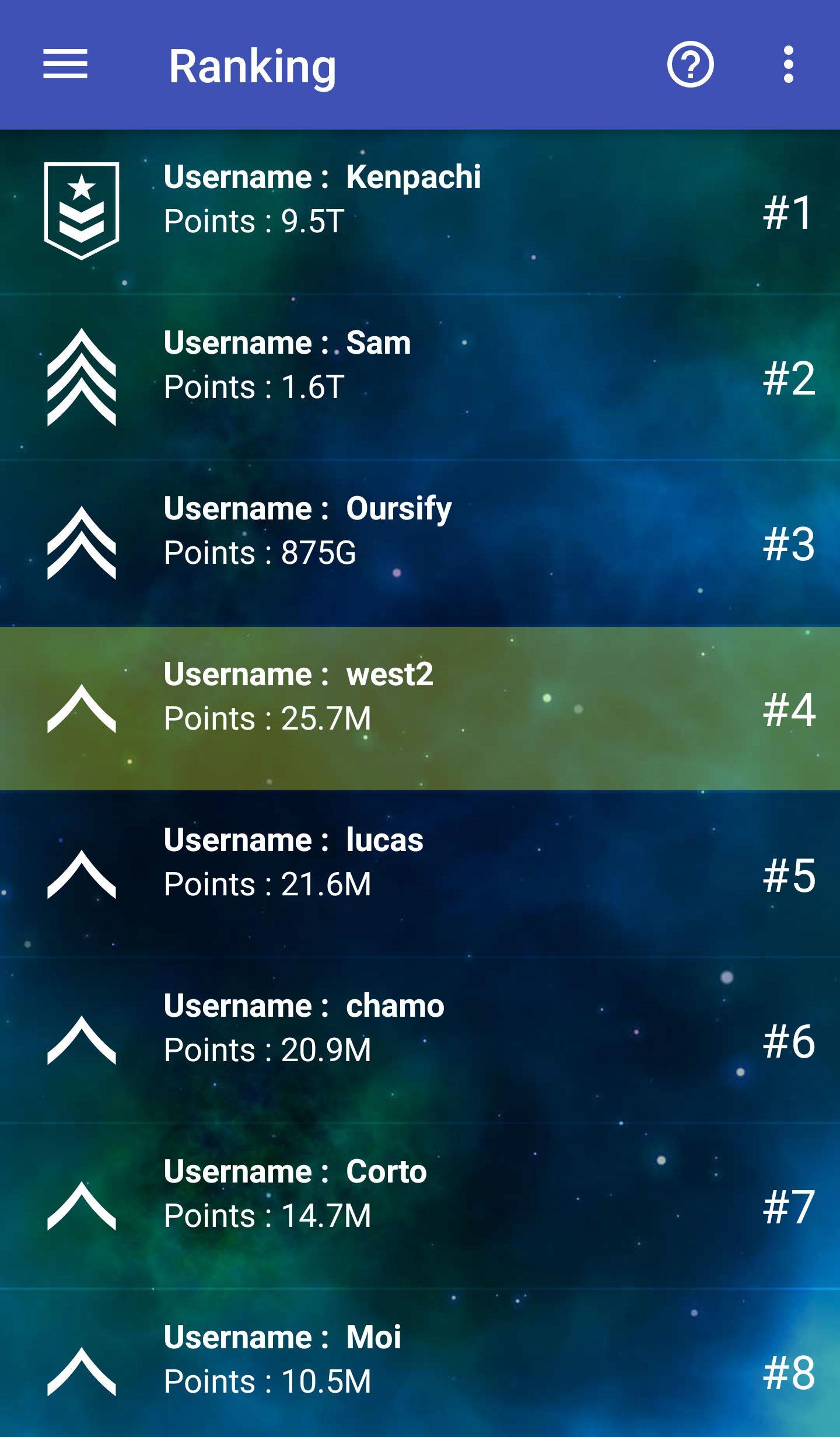
Task: Open the hamburger navigation drawer
Action: point(65,64)
